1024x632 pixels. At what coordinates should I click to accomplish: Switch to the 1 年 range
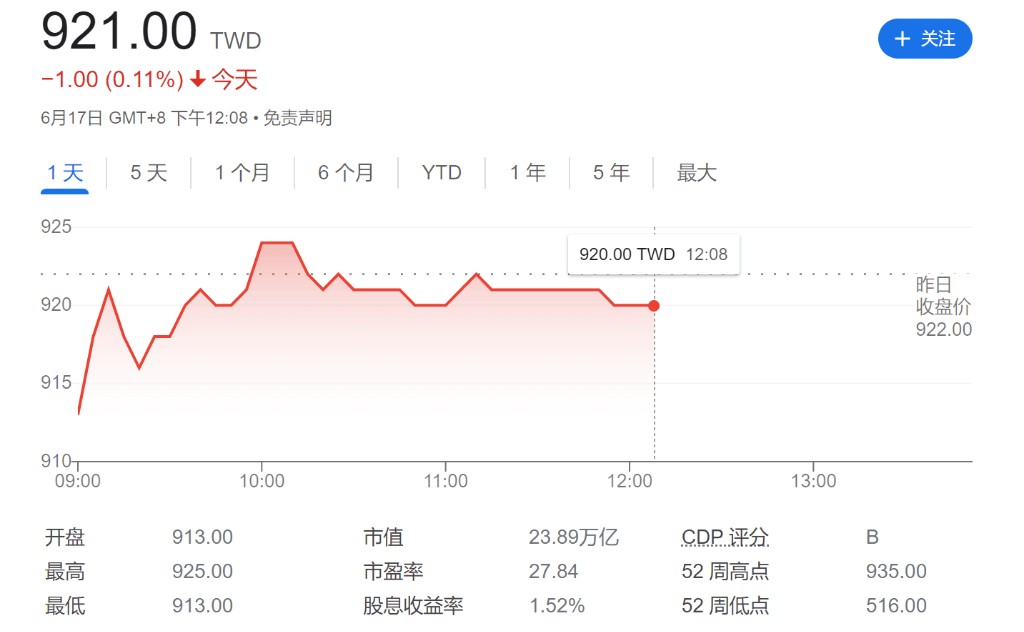(527, 173)
